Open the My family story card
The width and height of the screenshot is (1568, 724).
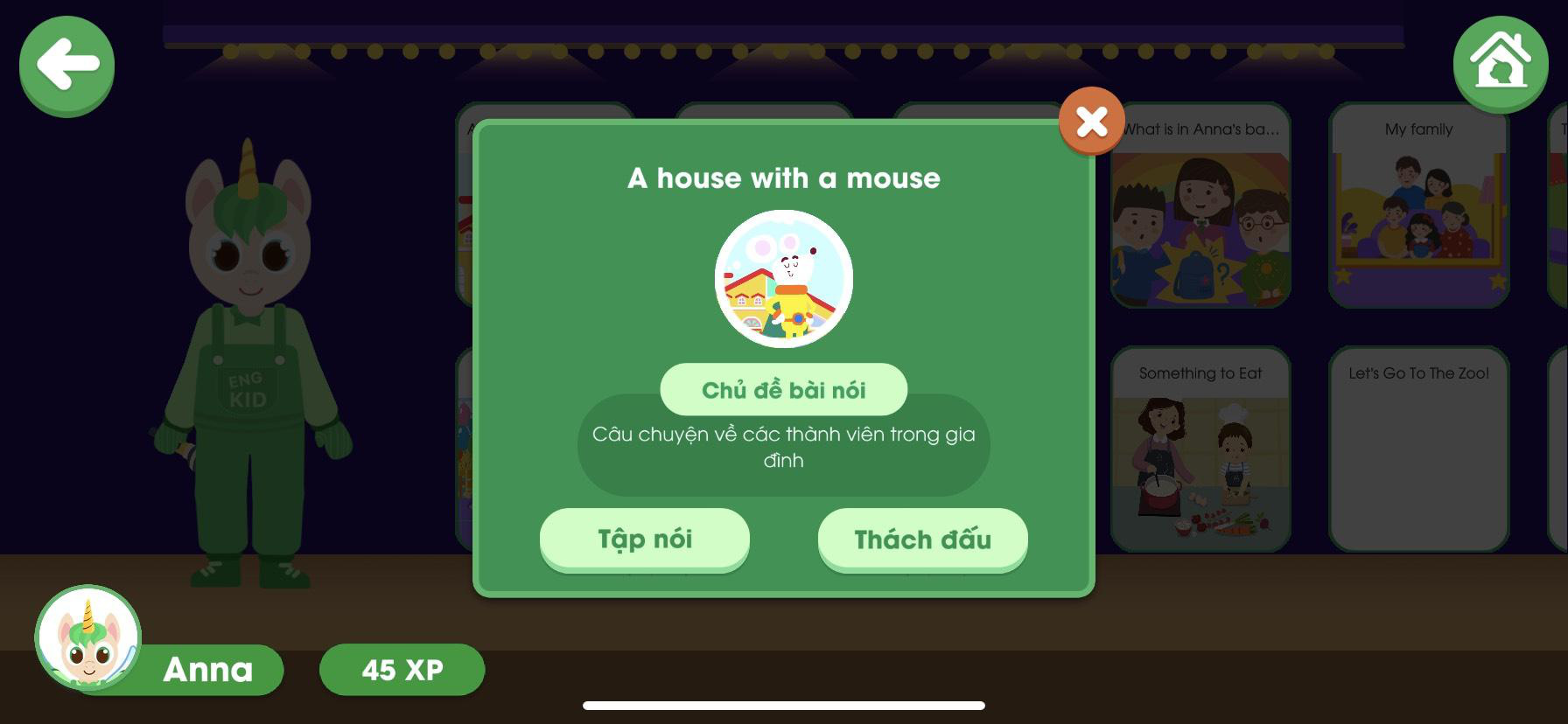point(1418,206)
